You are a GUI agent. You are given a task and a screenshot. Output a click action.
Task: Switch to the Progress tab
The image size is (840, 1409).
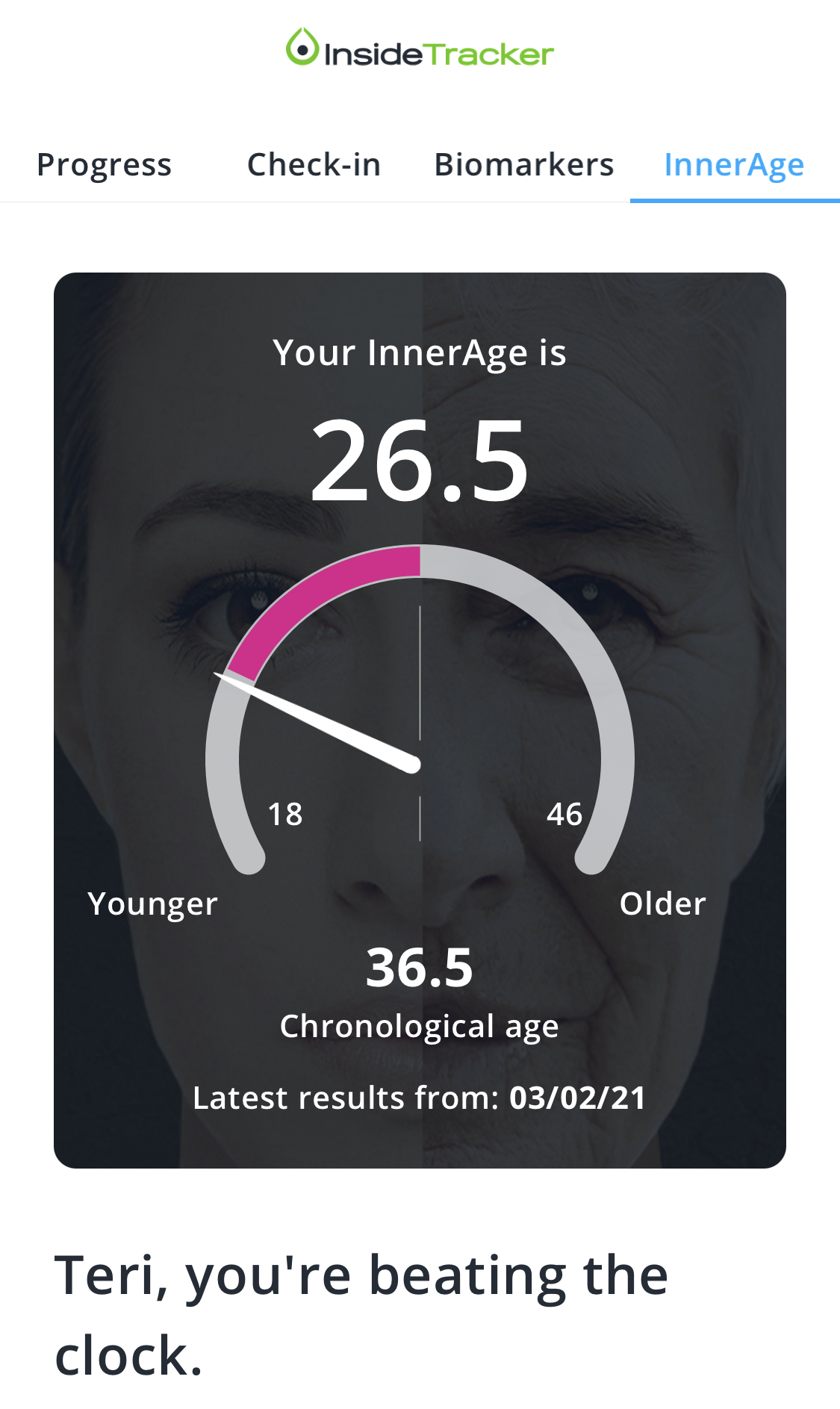pos(104,164)
